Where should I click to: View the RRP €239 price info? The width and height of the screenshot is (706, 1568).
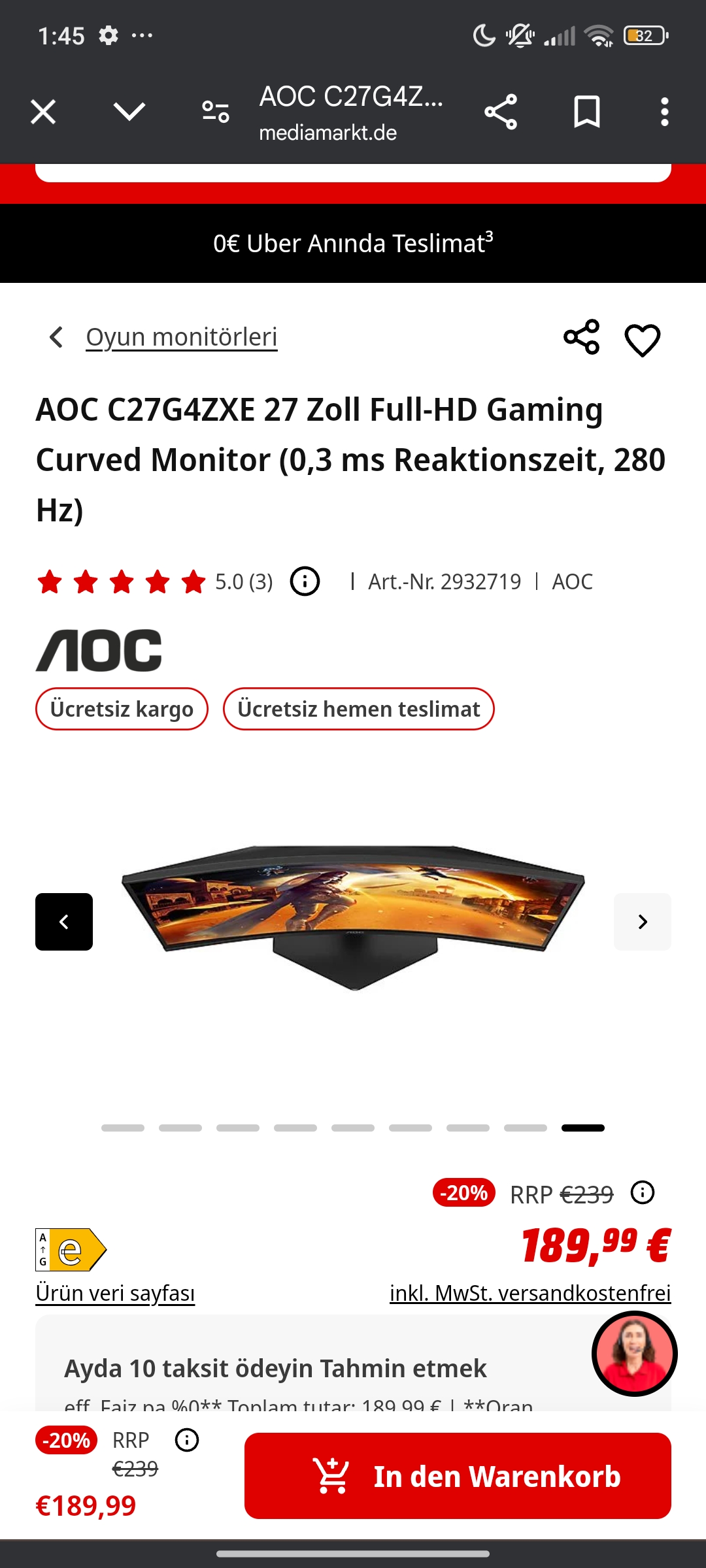click(x=643, y=1192)
